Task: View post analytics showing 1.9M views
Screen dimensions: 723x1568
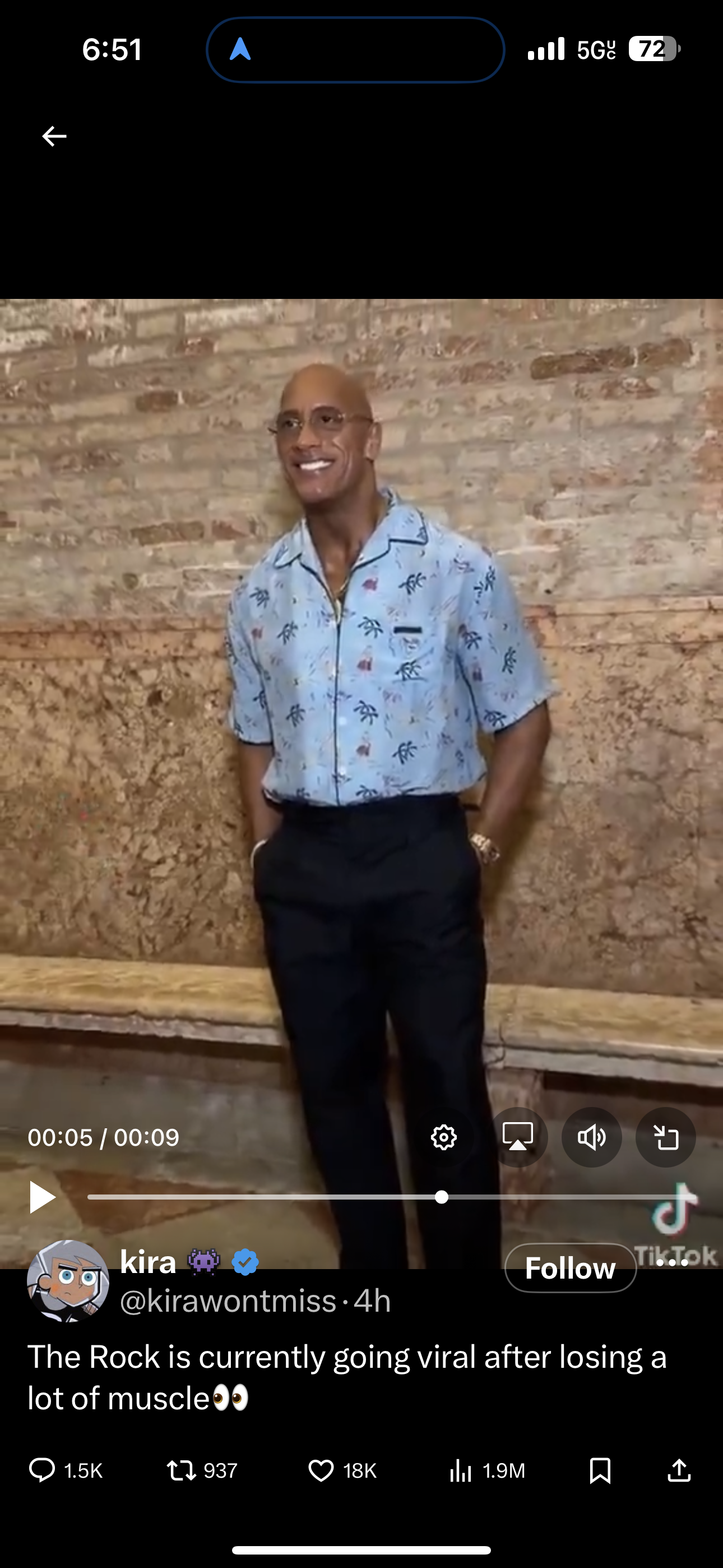Action: pos(487,1470)
